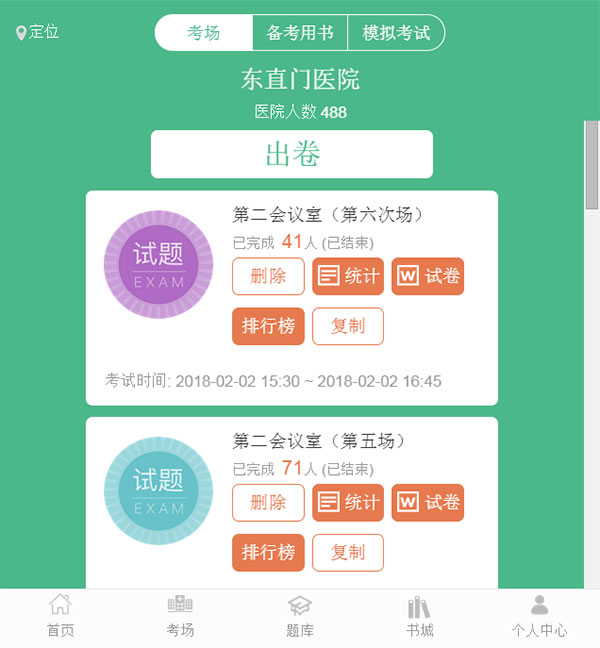Open the 书城 bottom tab
The width and height of the screenshot is (600, 648).
(x=420, y=616)
